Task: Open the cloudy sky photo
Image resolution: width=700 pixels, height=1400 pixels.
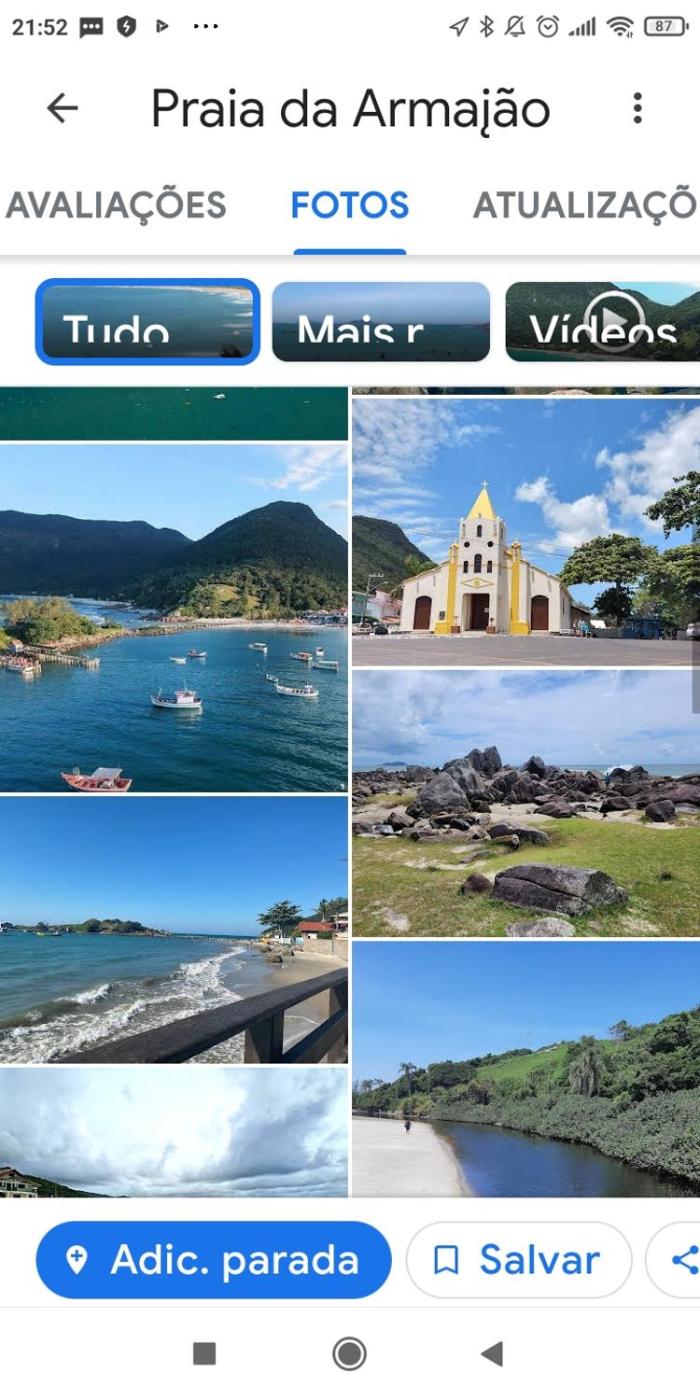Action: coord(174,1132)
